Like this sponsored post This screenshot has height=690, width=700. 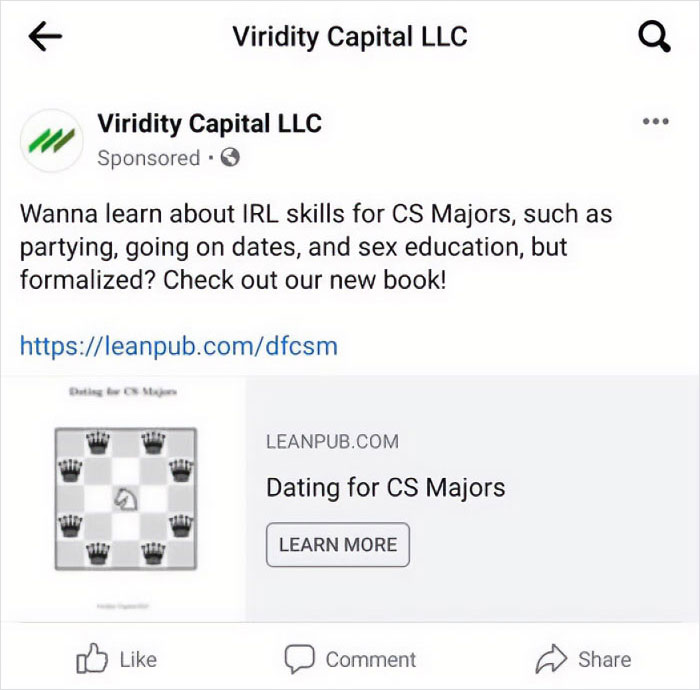point(117,659)
